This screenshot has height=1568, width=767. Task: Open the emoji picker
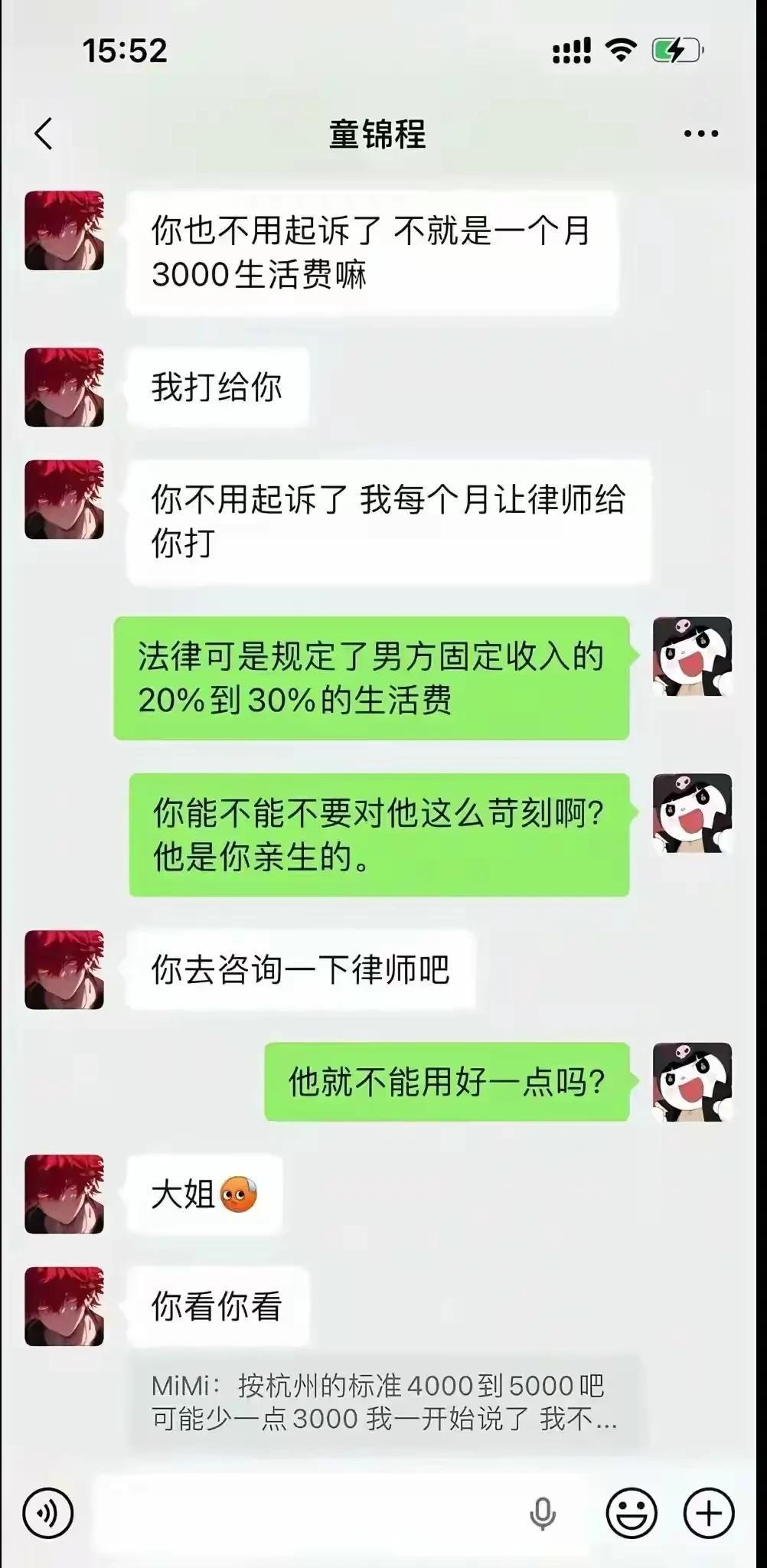630,1510
